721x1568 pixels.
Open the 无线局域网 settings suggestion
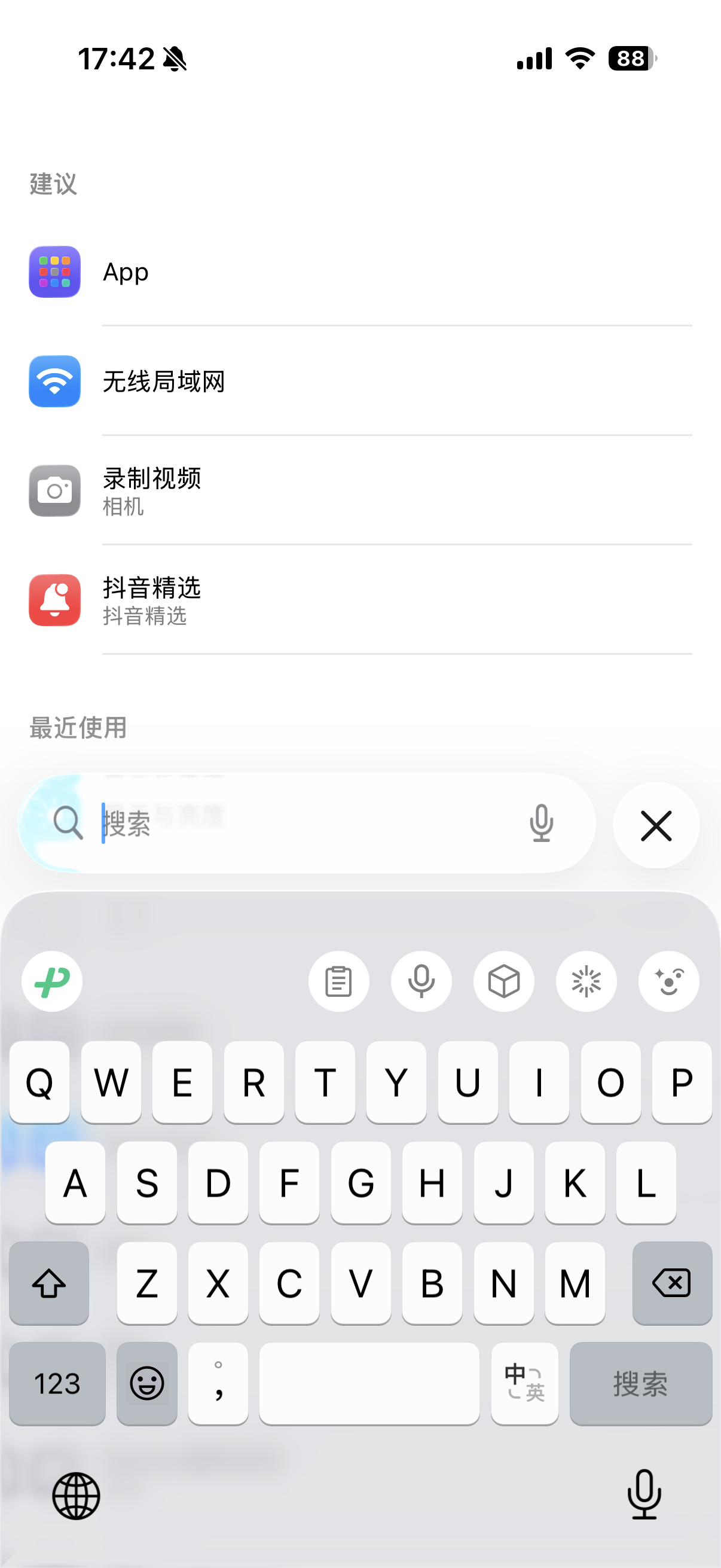(x=360, y=381)
